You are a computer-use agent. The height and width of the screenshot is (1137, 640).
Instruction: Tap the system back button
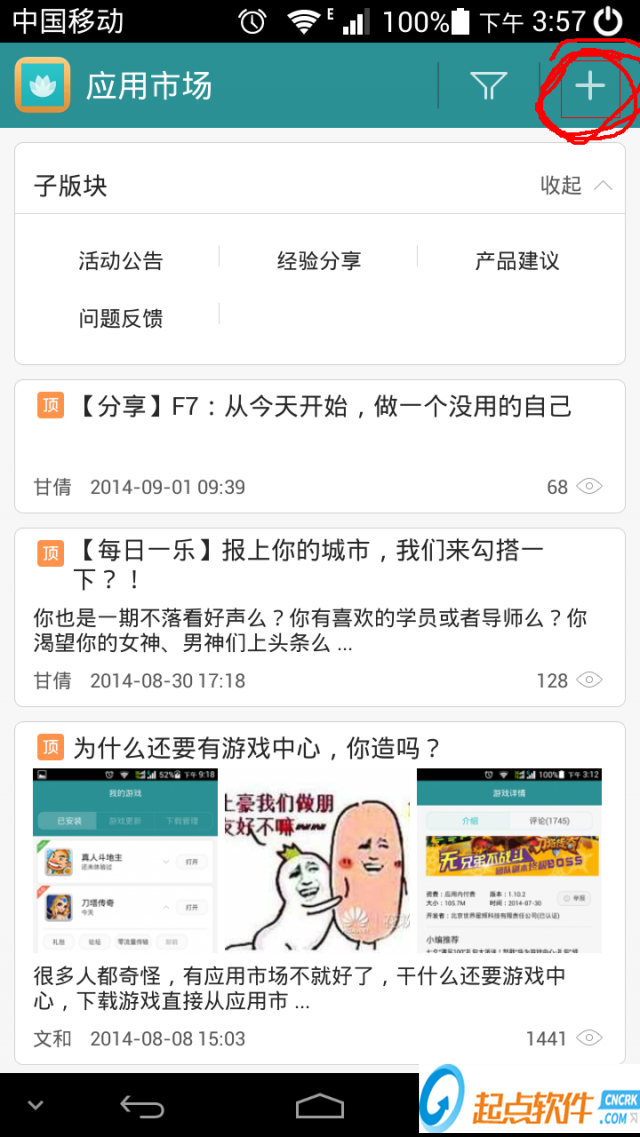[142, 1106]
